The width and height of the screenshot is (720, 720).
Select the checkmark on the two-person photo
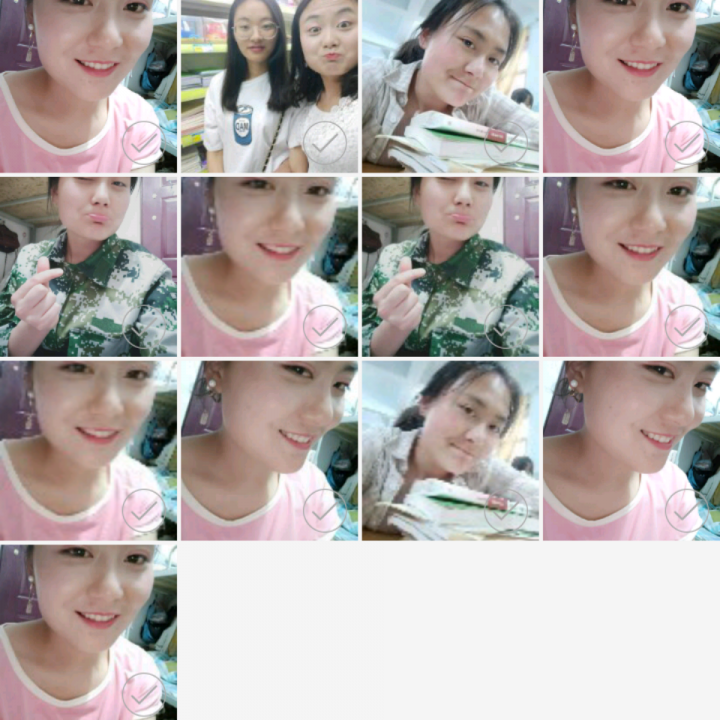click(x=324, y=145)
